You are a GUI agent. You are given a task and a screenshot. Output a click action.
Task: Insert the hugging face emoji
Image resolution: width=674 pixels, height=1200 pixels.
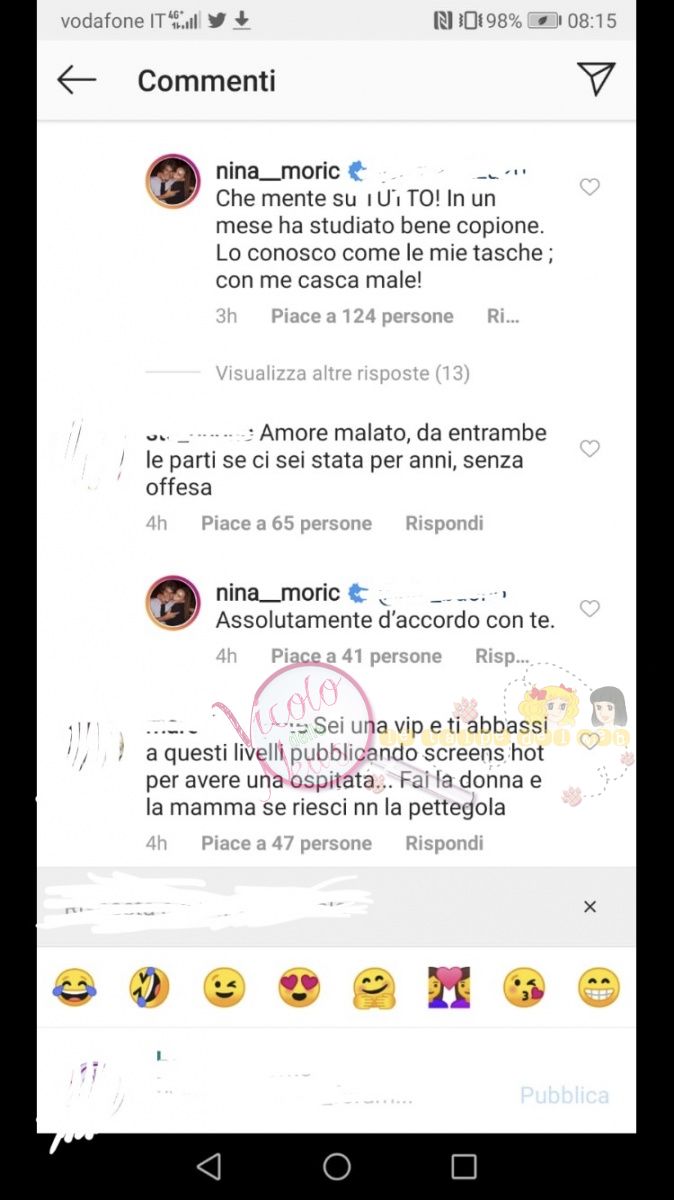374,988
